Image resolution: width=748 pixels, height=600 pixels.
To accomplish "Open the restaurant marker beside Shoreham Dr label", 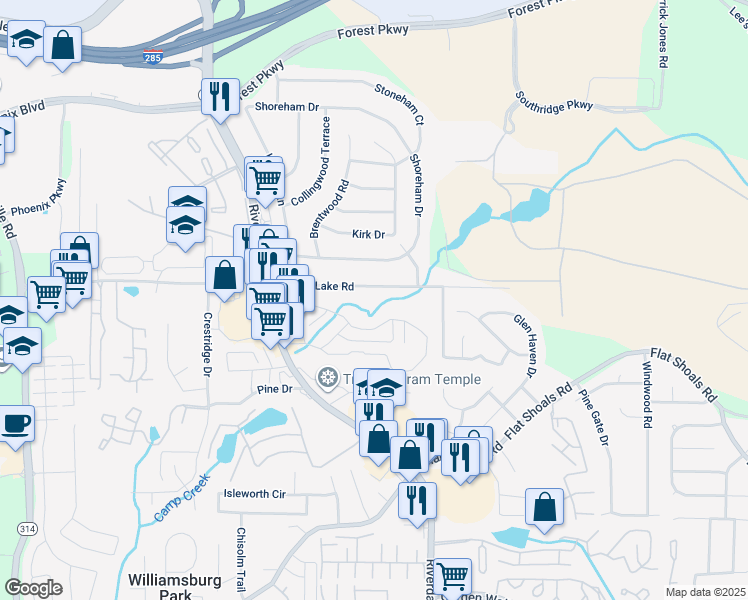I will [220, 97].
